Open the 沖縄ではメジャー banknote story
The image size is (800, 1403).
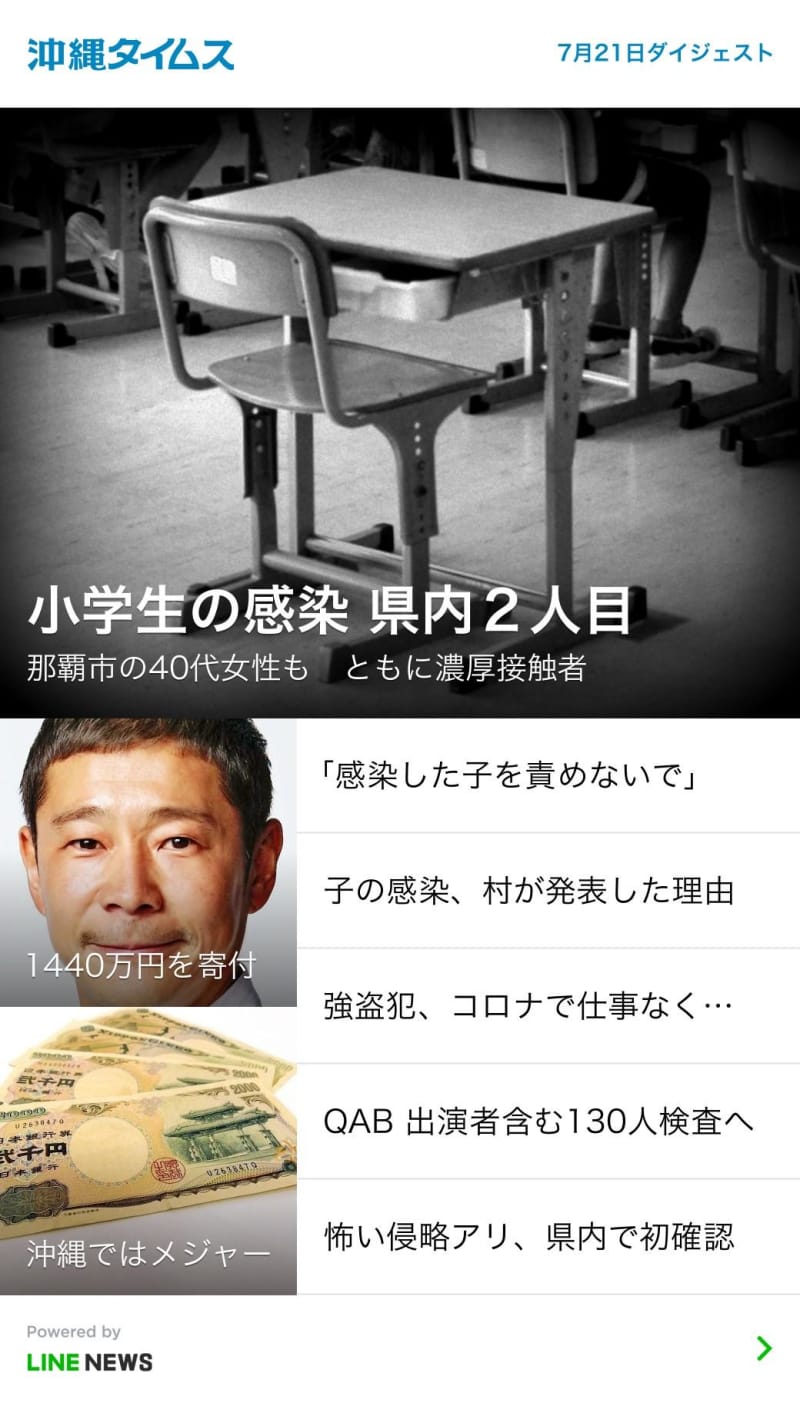tap(148, 1151)
